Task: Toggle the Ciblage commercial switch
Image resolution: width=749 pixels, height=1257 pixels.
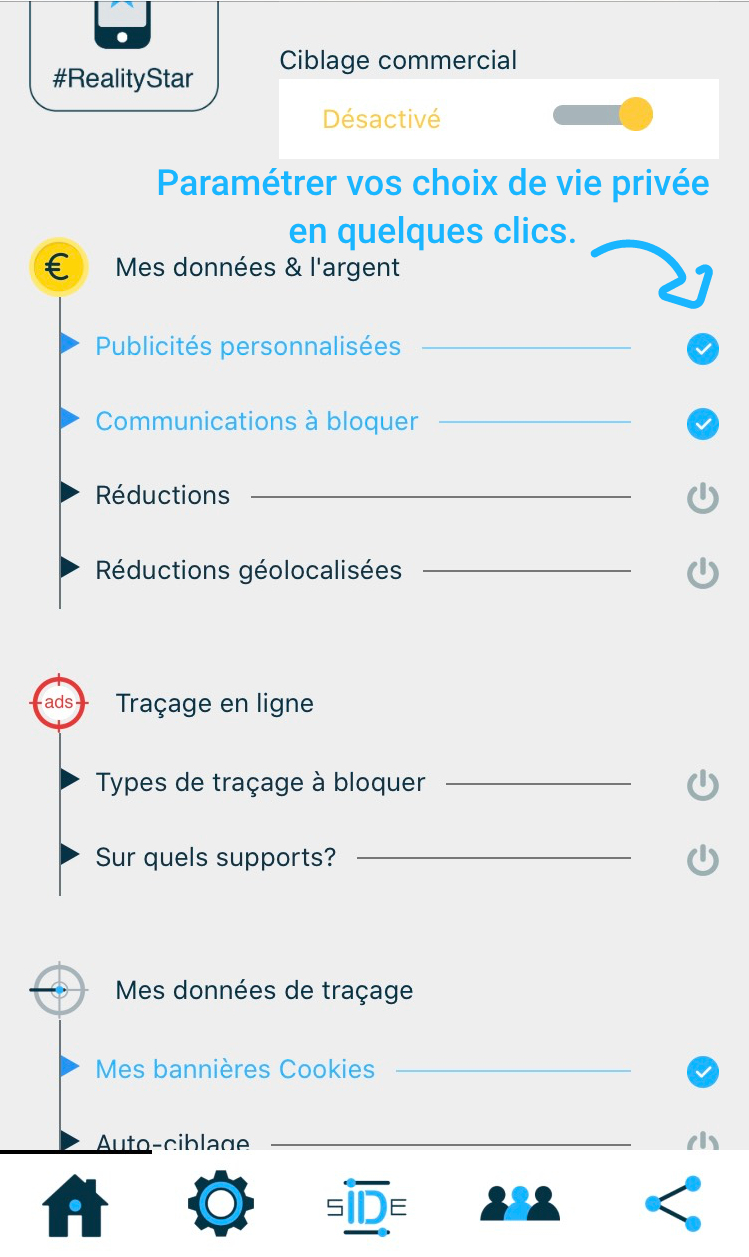Action: pos(603,115)
